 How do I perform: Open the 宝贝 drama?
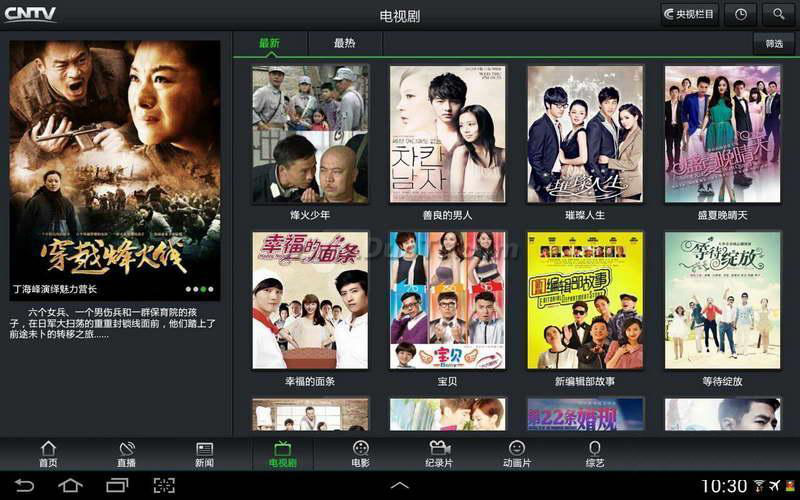click(447, 300)
